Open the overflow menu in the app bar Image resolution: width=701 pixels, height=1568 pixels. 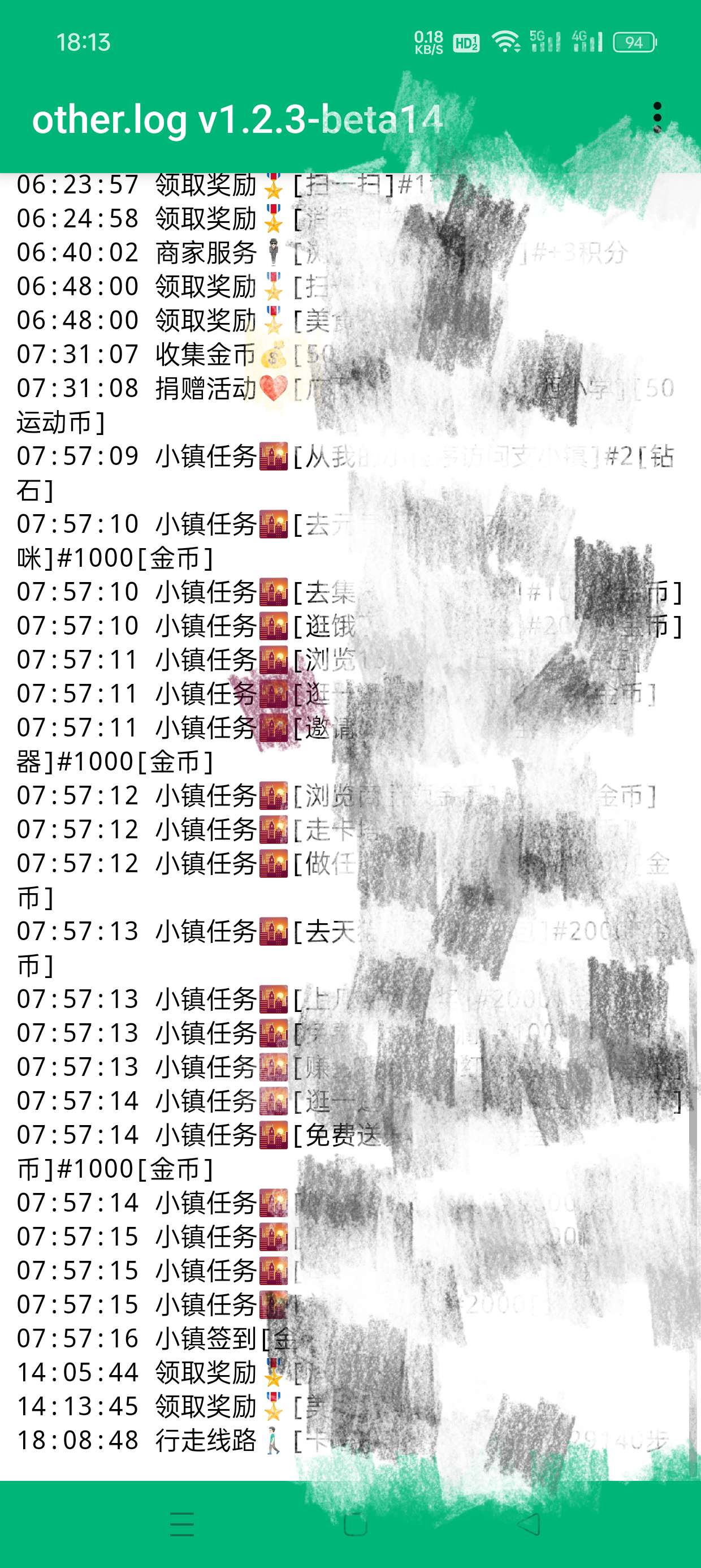[656, 118]
